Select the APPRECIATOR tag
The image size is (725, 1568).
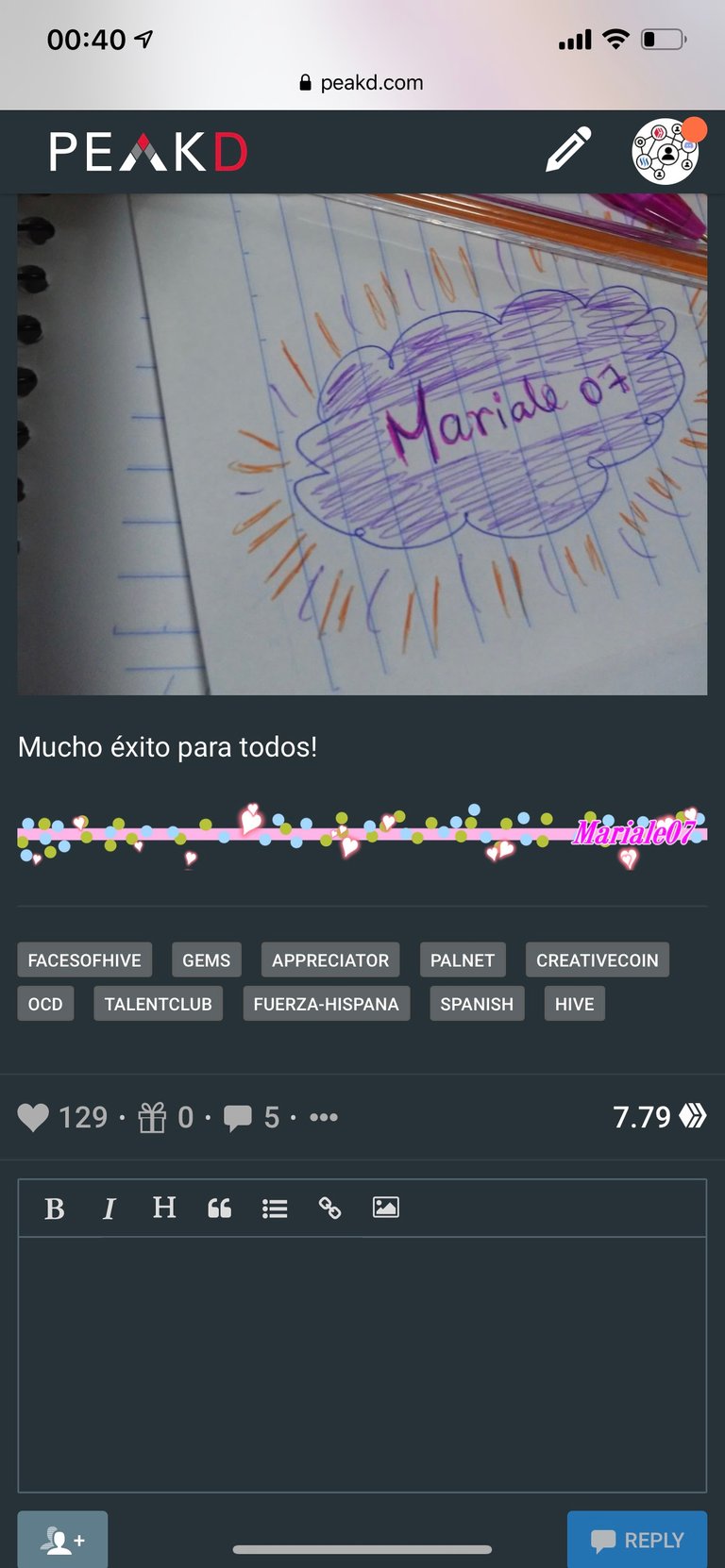pyautogui.click(x=330, y=959)
